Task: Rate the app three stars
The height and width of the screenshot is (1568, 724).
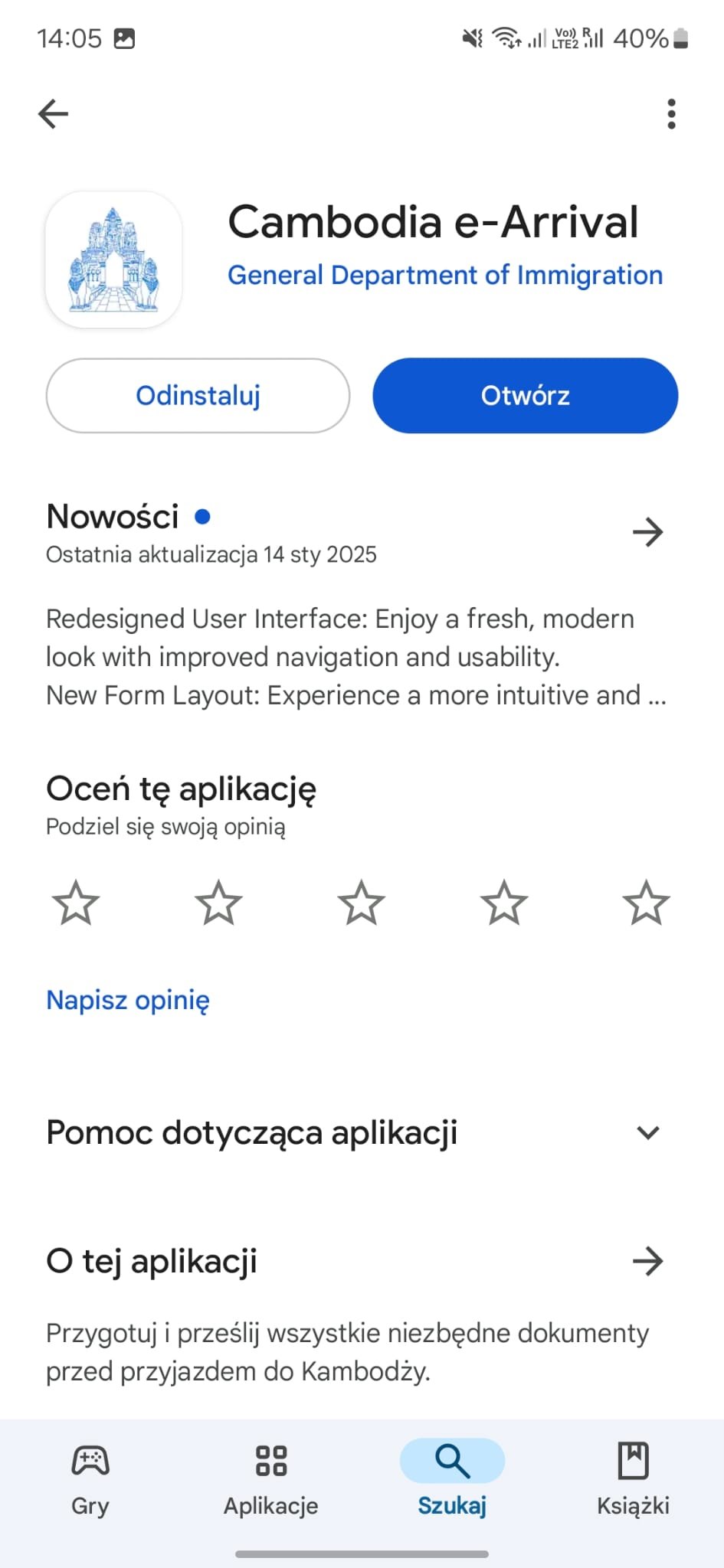Action: (361, 903)
